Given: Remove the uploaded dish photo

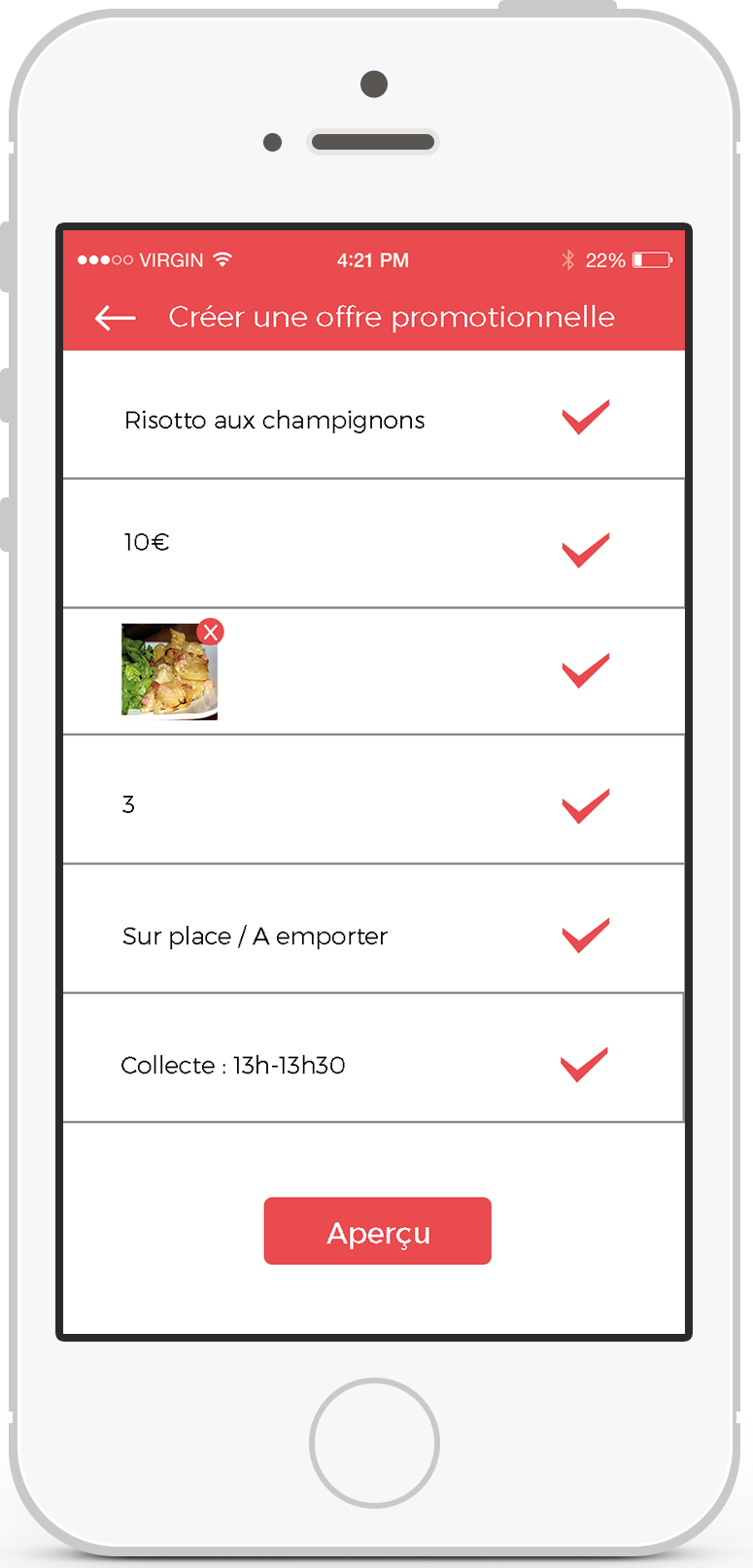Looking at the screenshot, I should 210,632.
